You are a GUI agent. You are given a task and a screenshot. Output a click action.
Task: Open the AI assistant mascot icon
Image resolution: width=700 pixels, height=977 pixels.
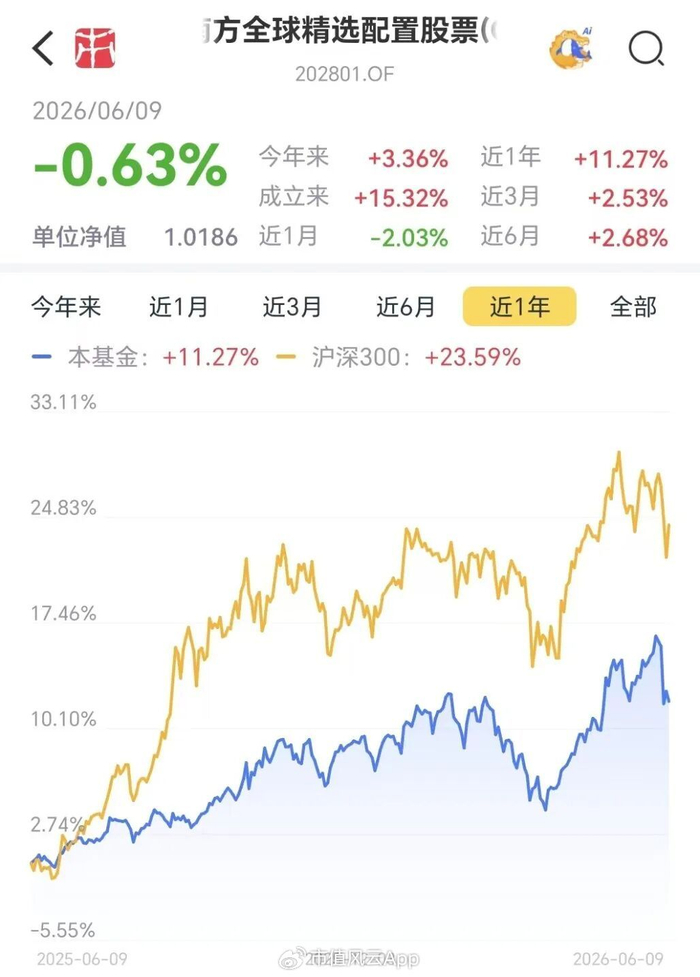click(x=571, y=48)
